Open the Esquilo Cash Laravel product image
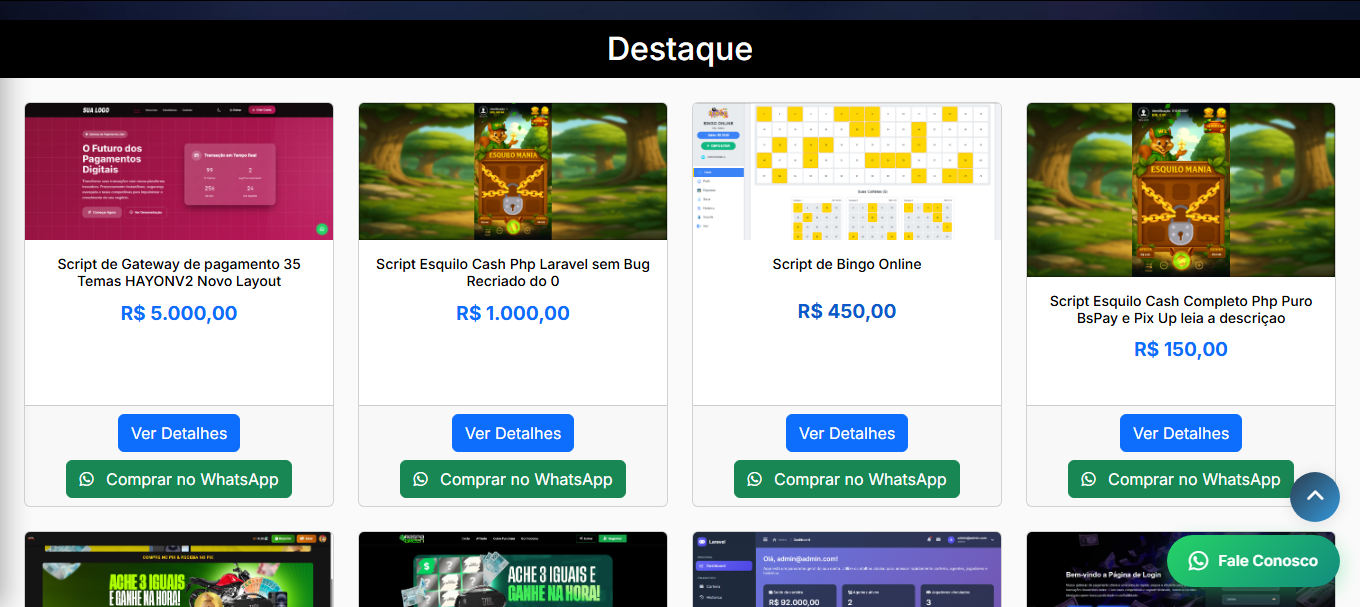The image size is (1360, 607). click(x=513, y=171)
